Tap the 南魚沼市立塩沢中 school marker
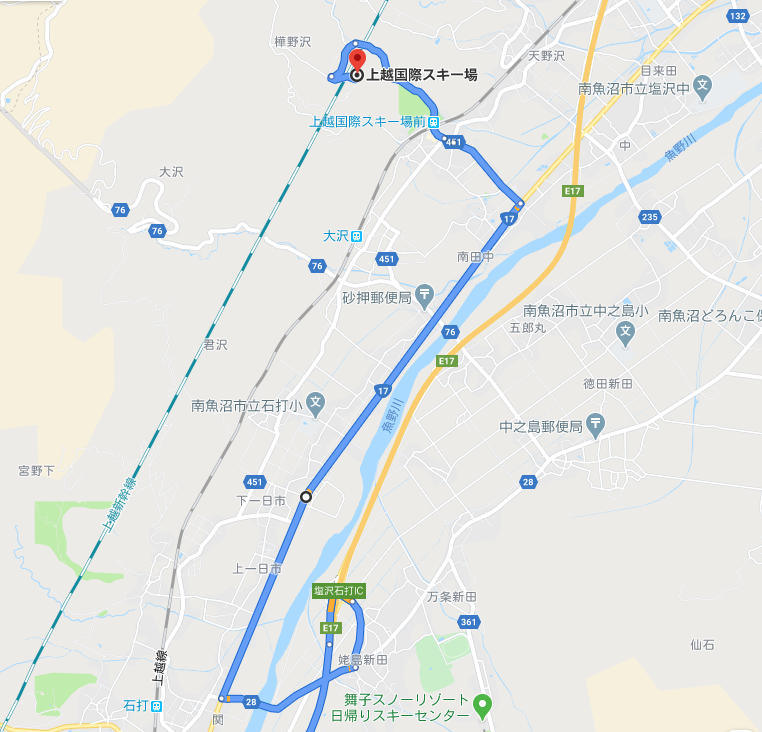Screen dimensions: 762x732 (704, 88)
